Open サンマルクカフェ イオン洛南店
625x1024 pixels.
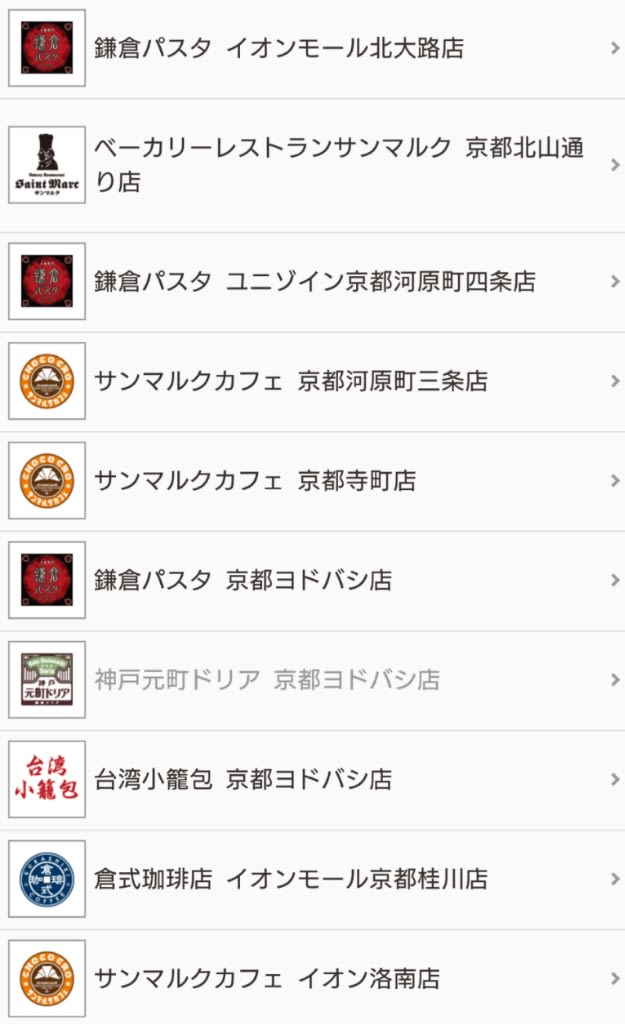click(312, 978)
